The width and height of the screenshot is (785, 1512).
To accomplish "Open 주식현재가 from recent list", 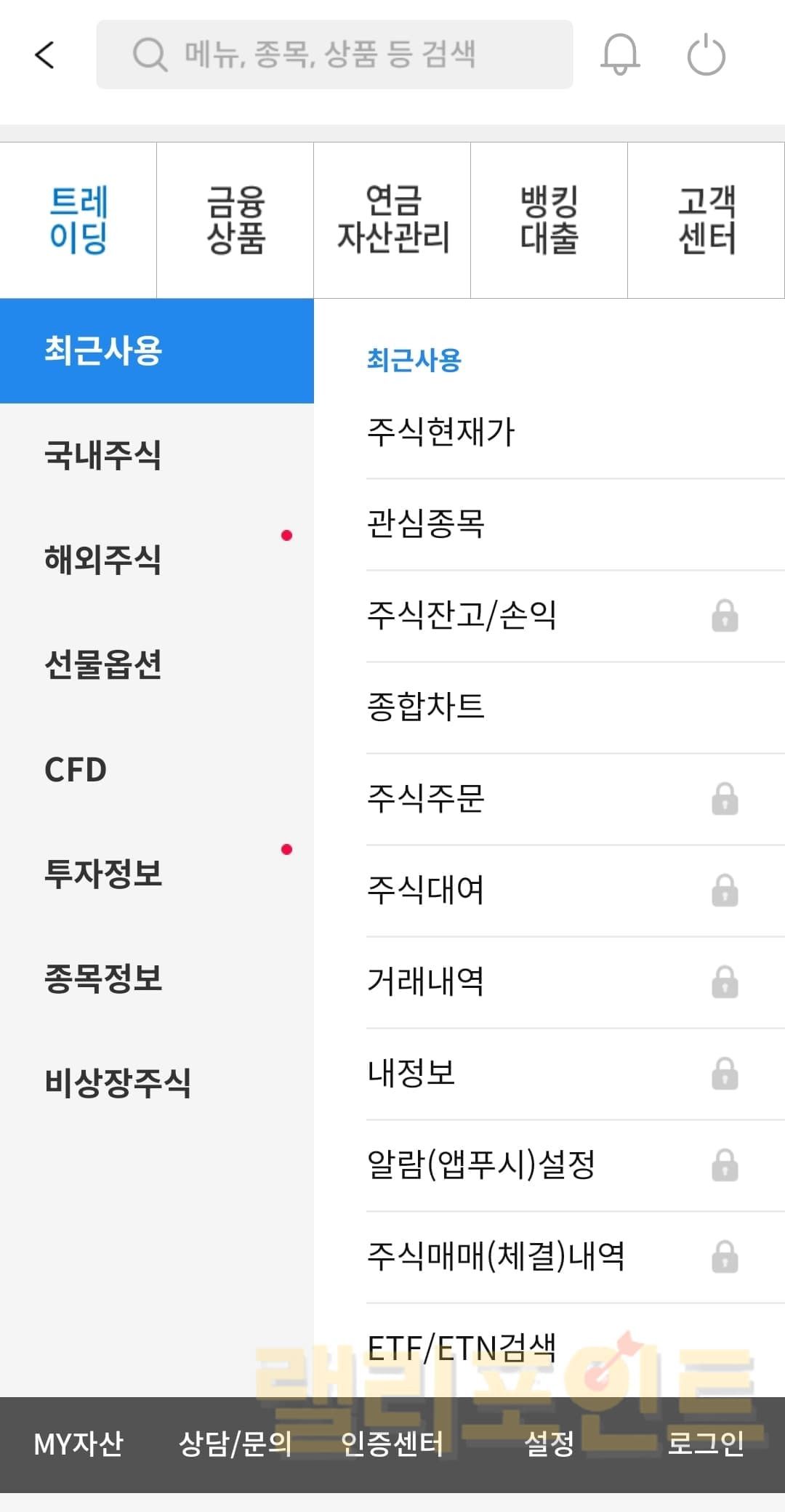I will (441, 433).
